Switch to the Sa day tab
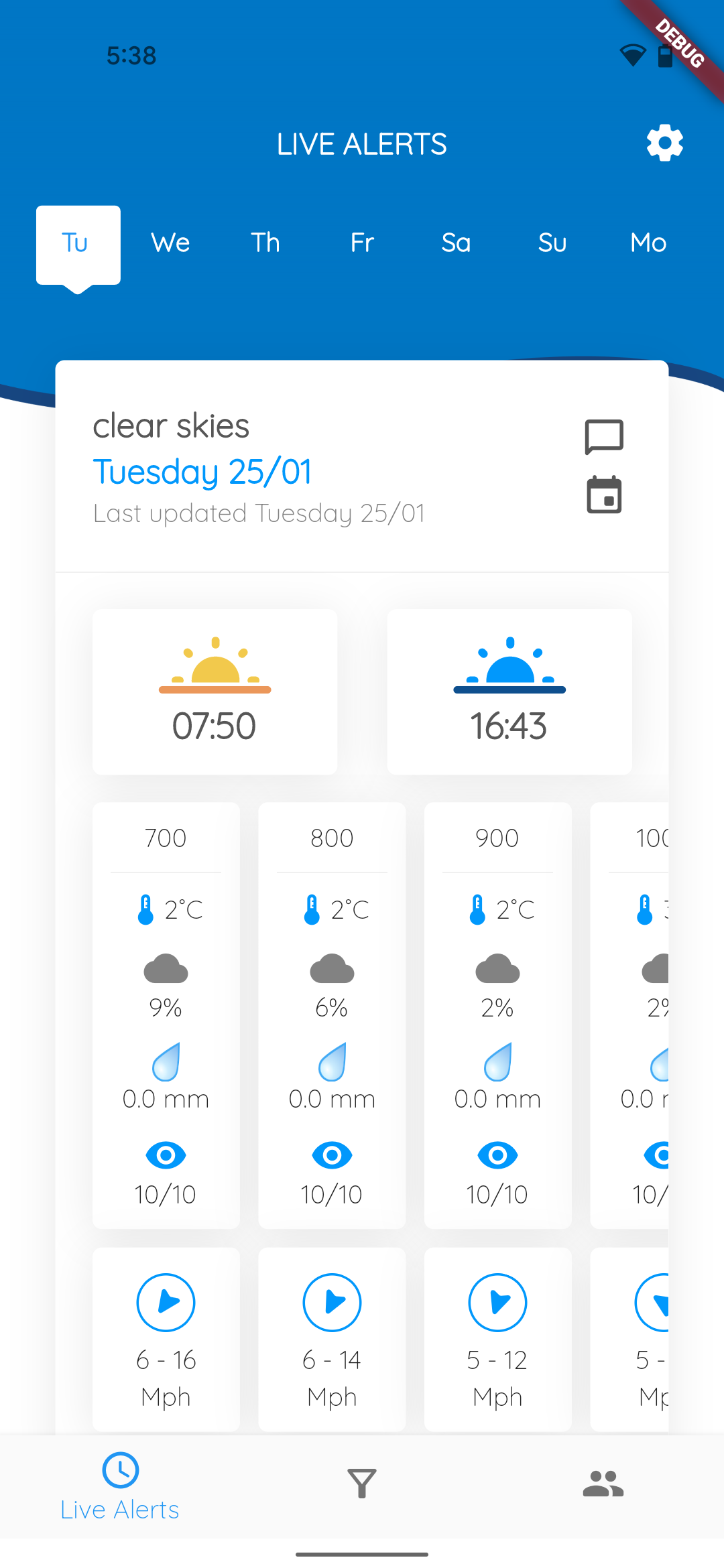 pos(456,243)
